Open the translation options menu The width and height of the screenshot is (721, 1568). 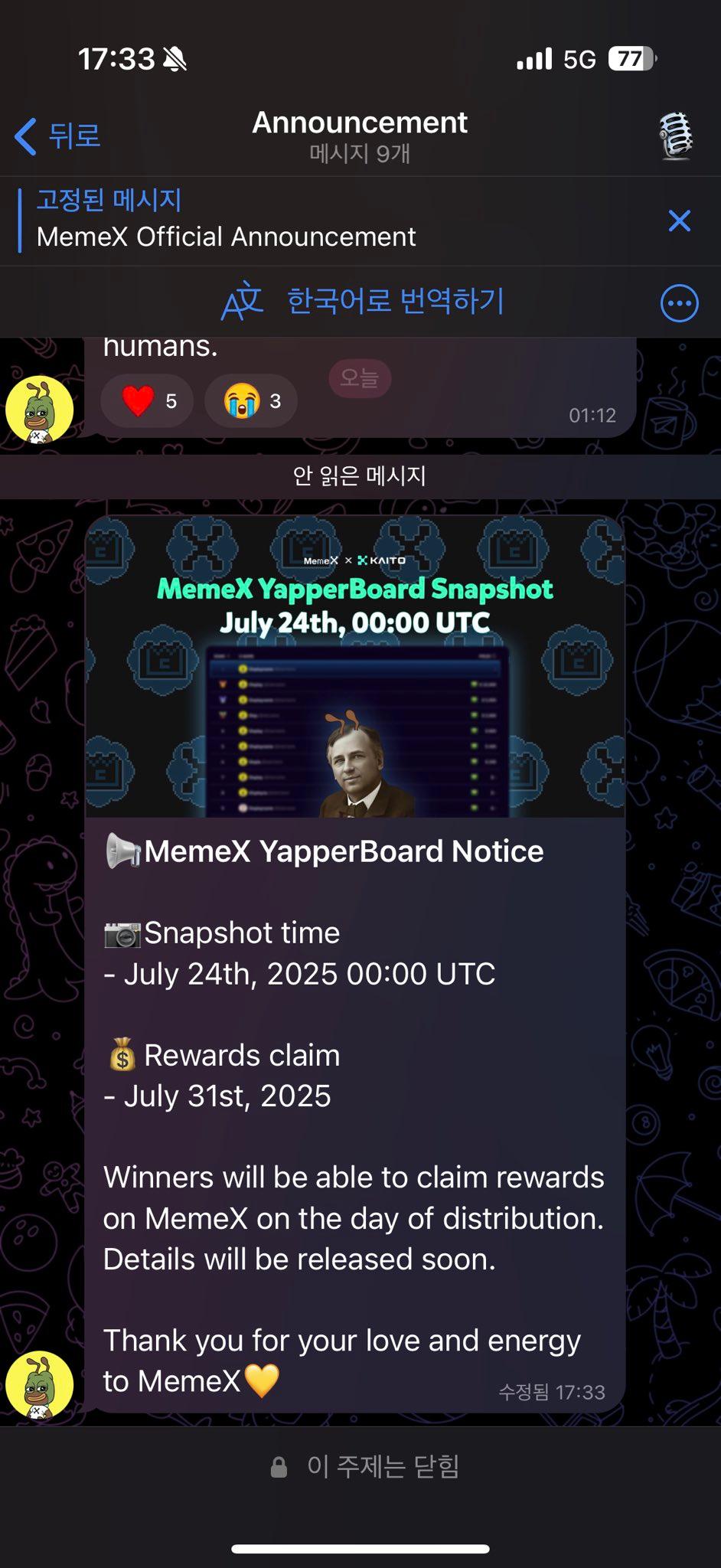tap(679, 303)
